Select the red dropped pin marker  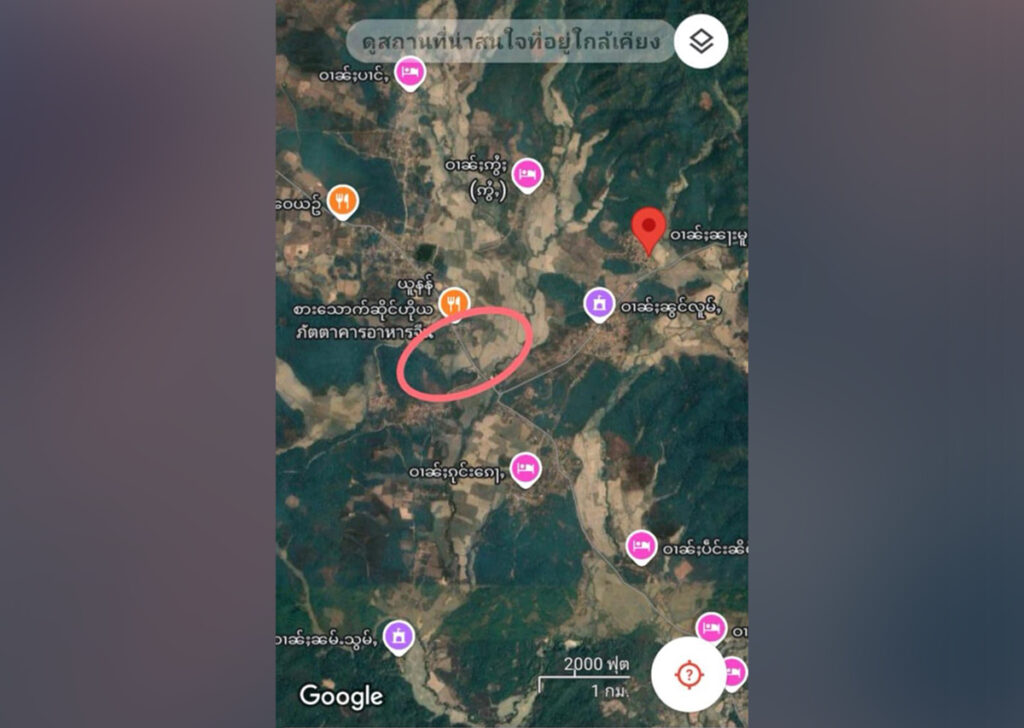pyautogui.click(x=651, y=230)
